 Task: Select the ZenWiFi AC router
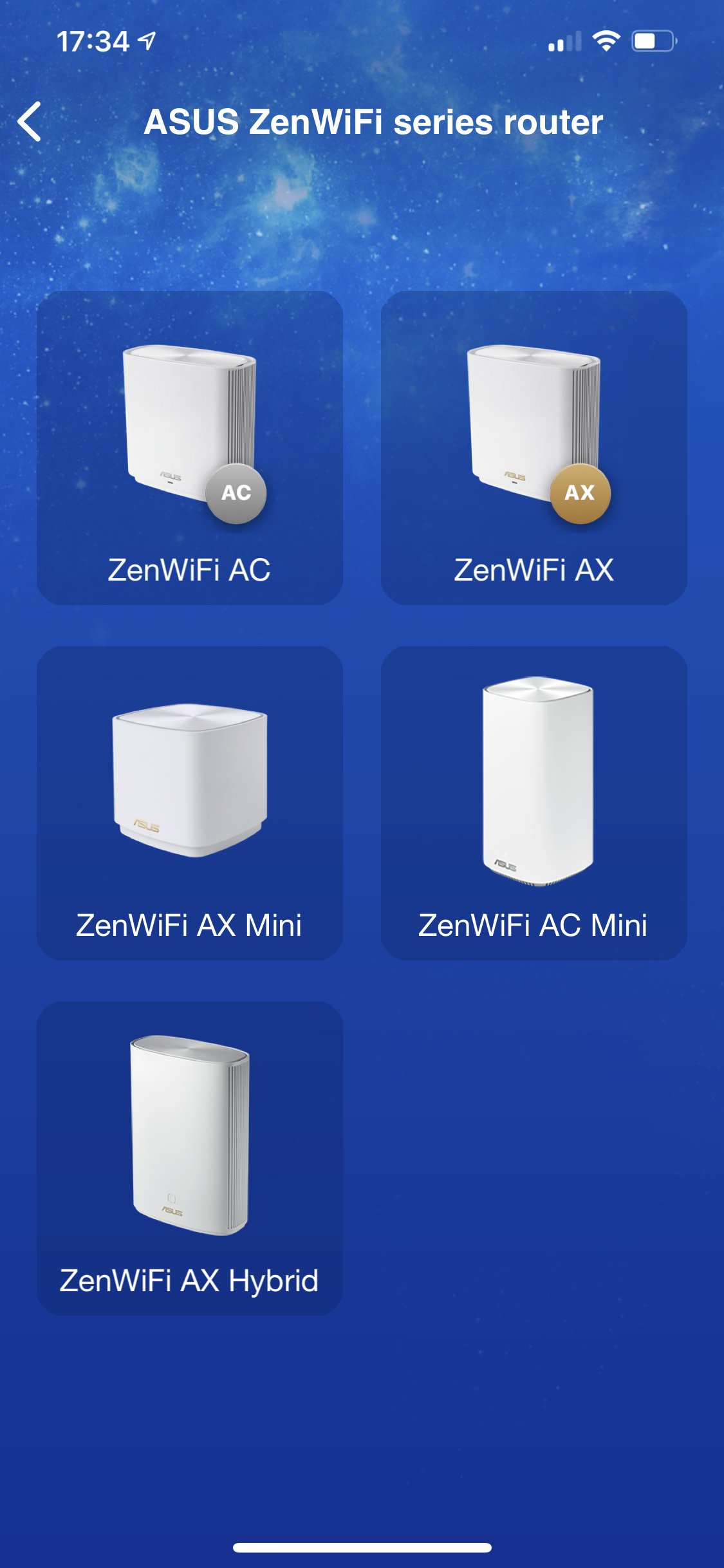[x=190, y=448]
